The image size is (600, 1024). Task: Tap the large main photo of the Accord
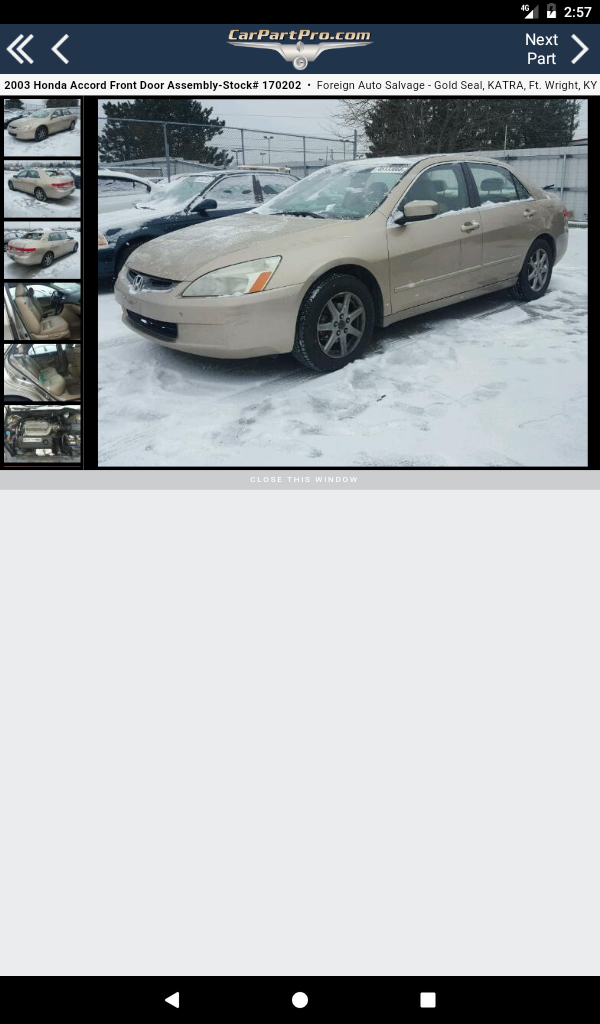point(342,282)
